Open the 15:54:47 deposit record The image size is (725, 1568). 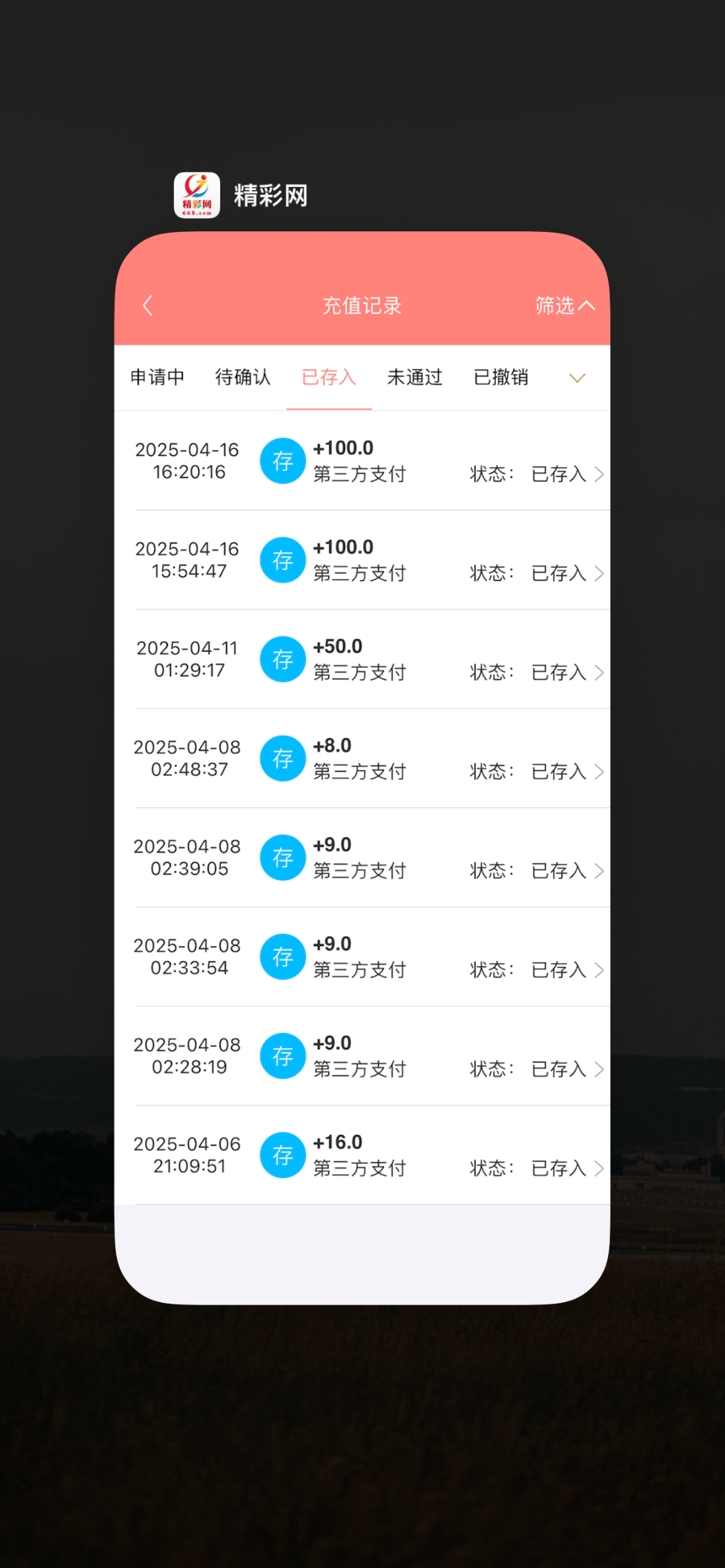pyautogui.click(x=362, y=560)
